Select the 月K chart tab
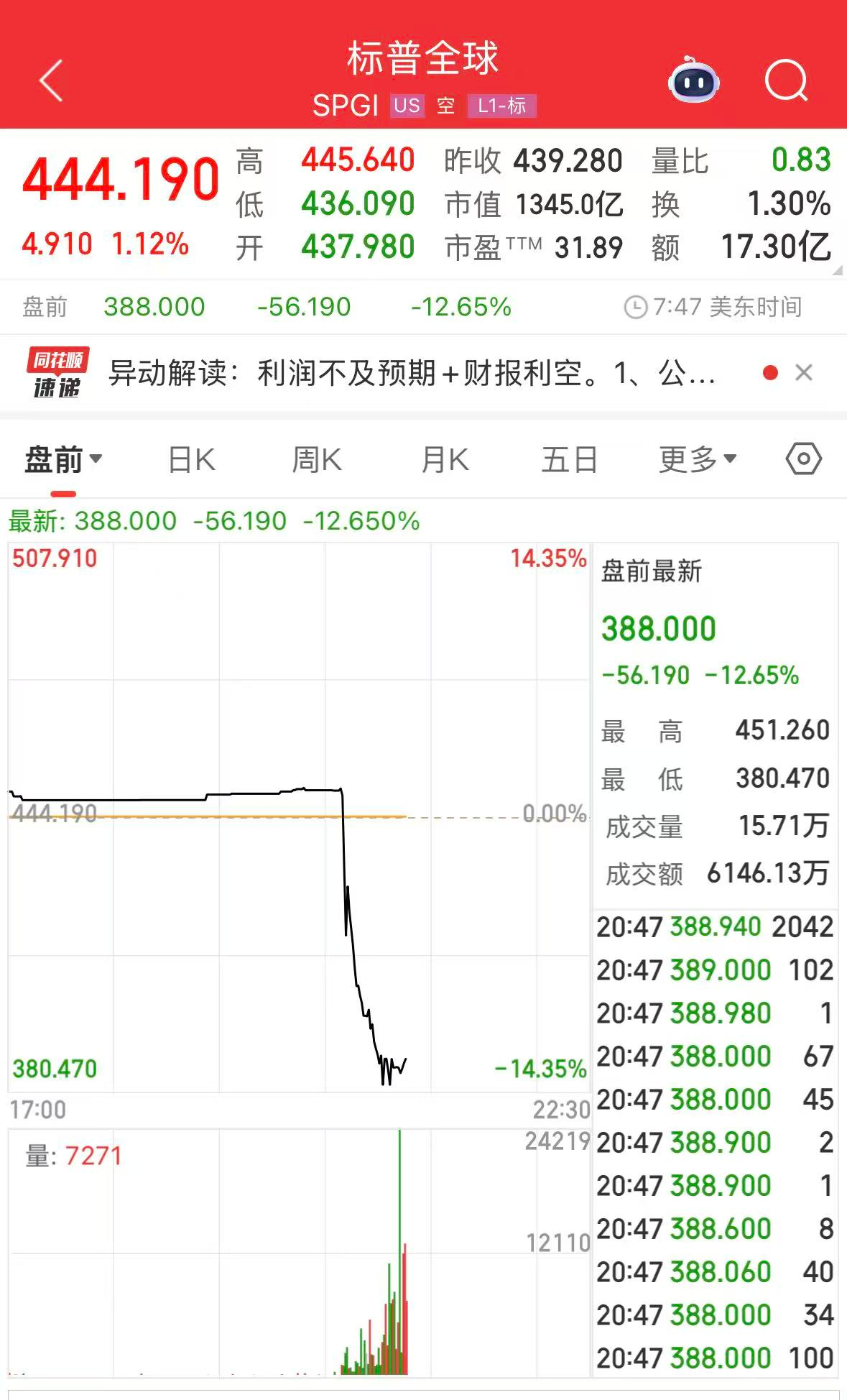The height and width of the screenshot is (1400, 847). 445,460
